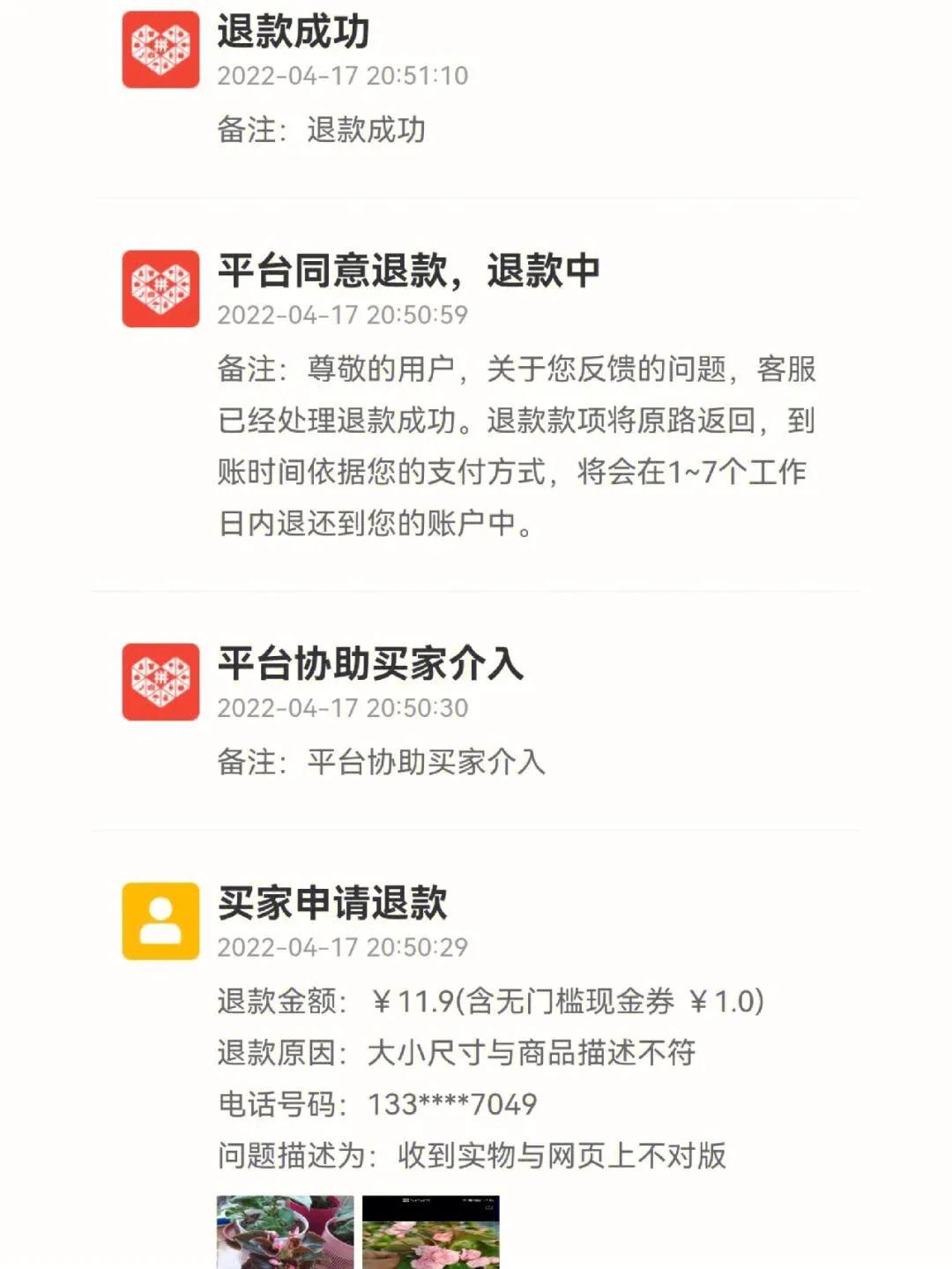The image size is (952, 1269).
Task: Tap the bottom-most Pinduoduo platform icon
Action: pyautogui.click(x=161, y=683)
